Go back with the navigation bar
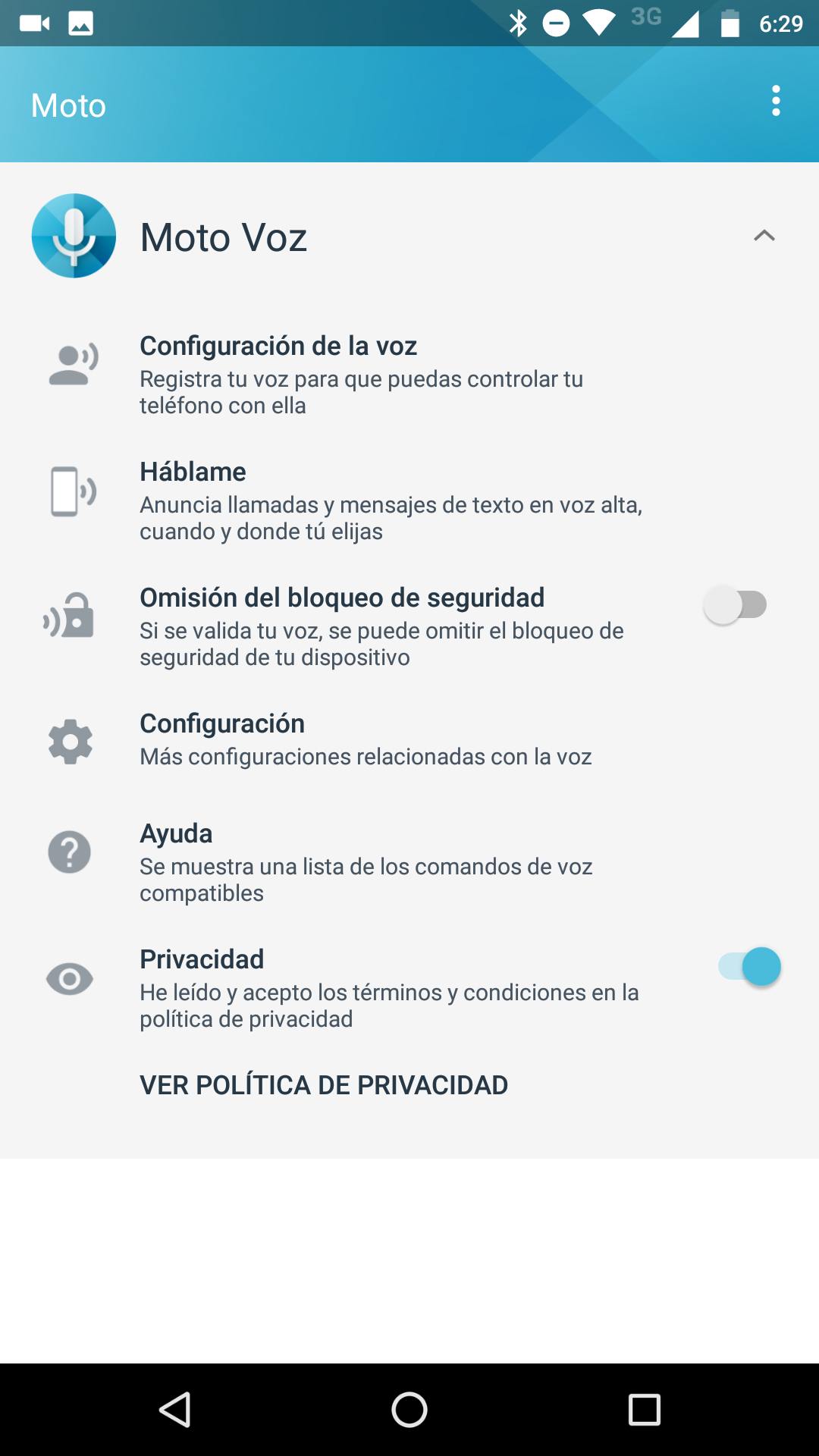The height and width of the screenshot is (1456, 819). pyautogui.click(x=175, y=1410)
